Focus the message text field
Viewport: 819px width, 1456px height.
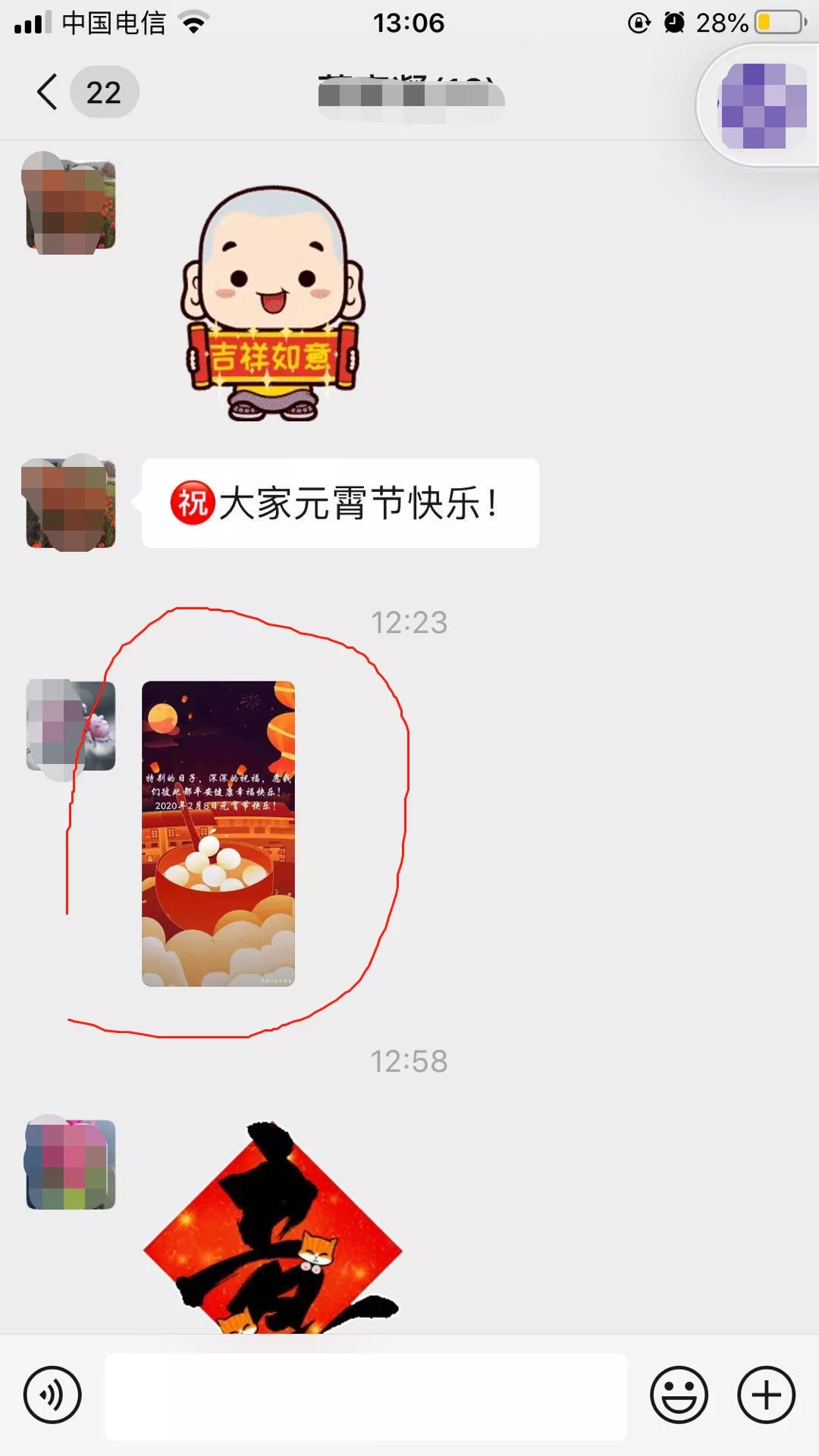366,1396
